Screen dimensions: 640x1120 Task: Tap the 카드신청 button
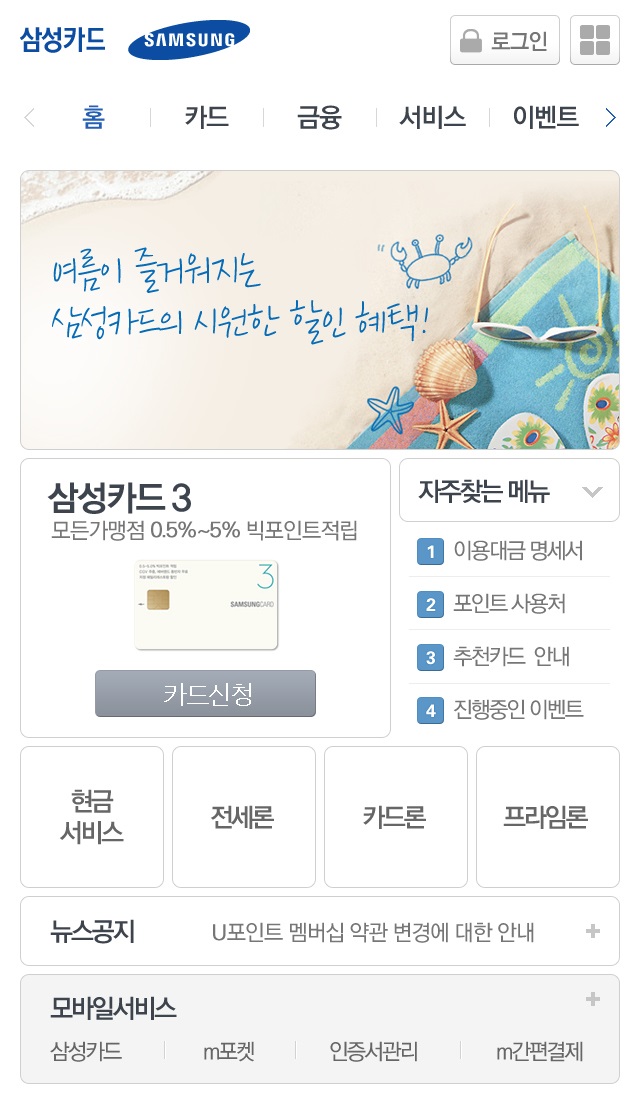[x=206, y=694]
